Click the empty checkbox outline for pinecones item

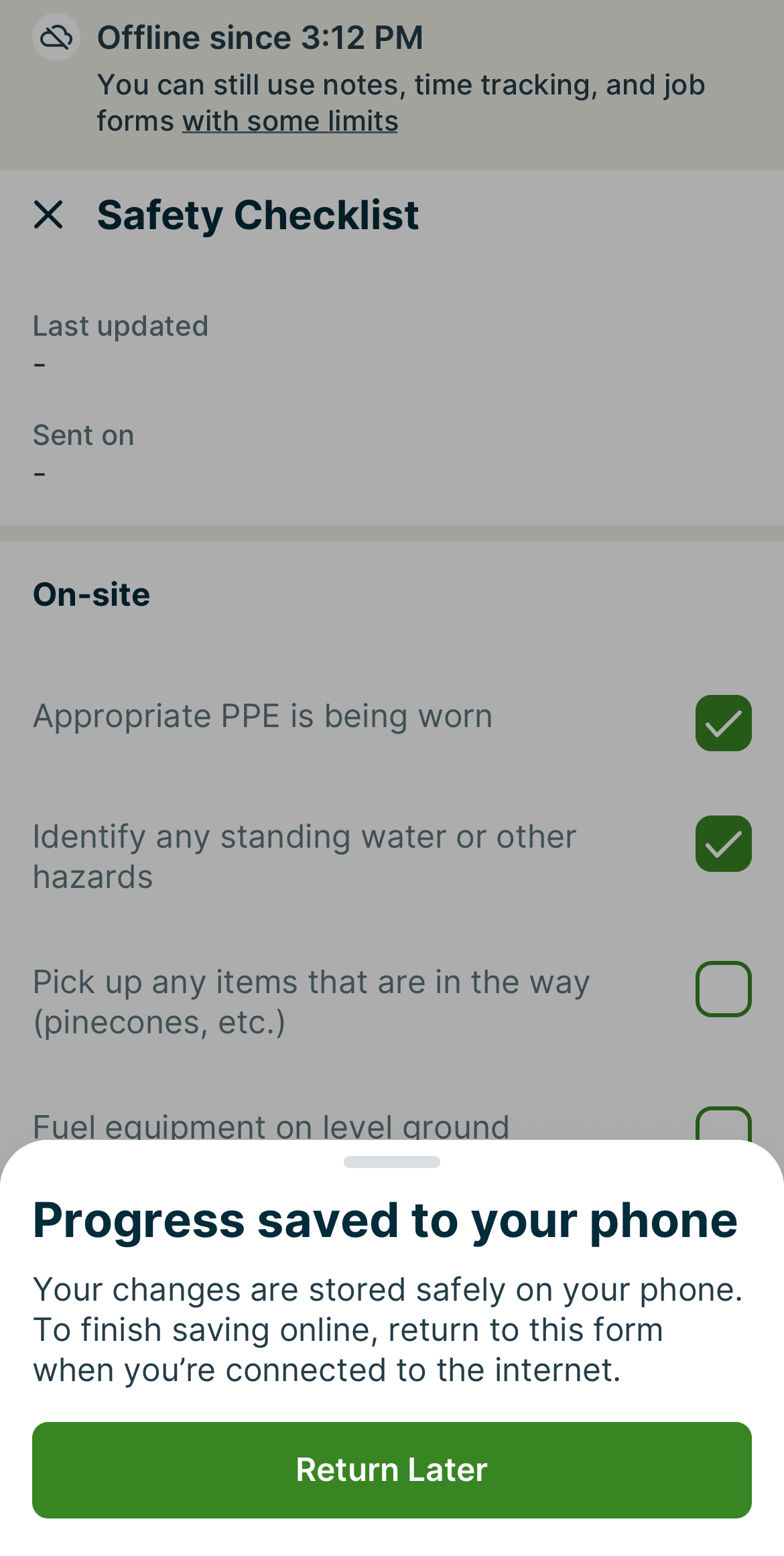(723, 989)
